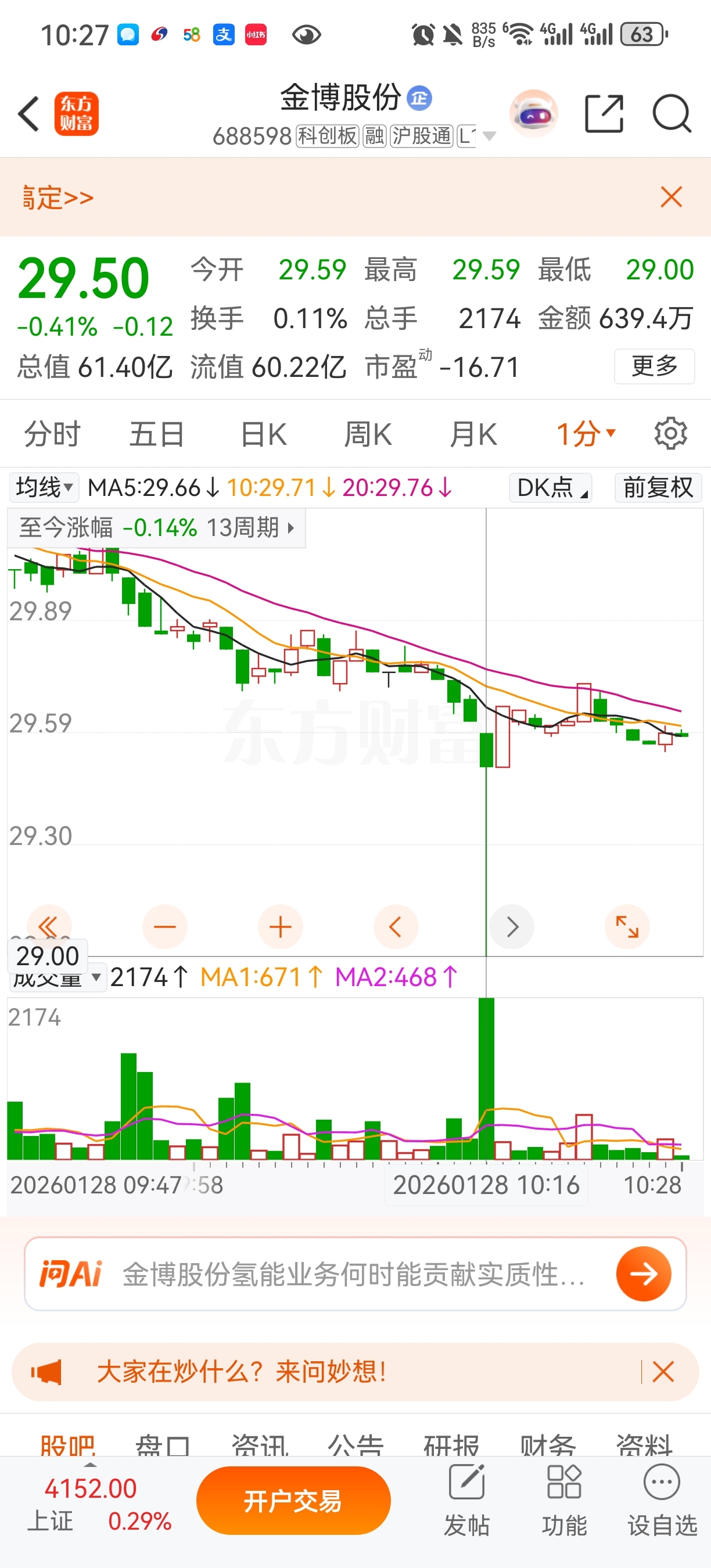Switch to the 日K chart tab

point(263,434)
